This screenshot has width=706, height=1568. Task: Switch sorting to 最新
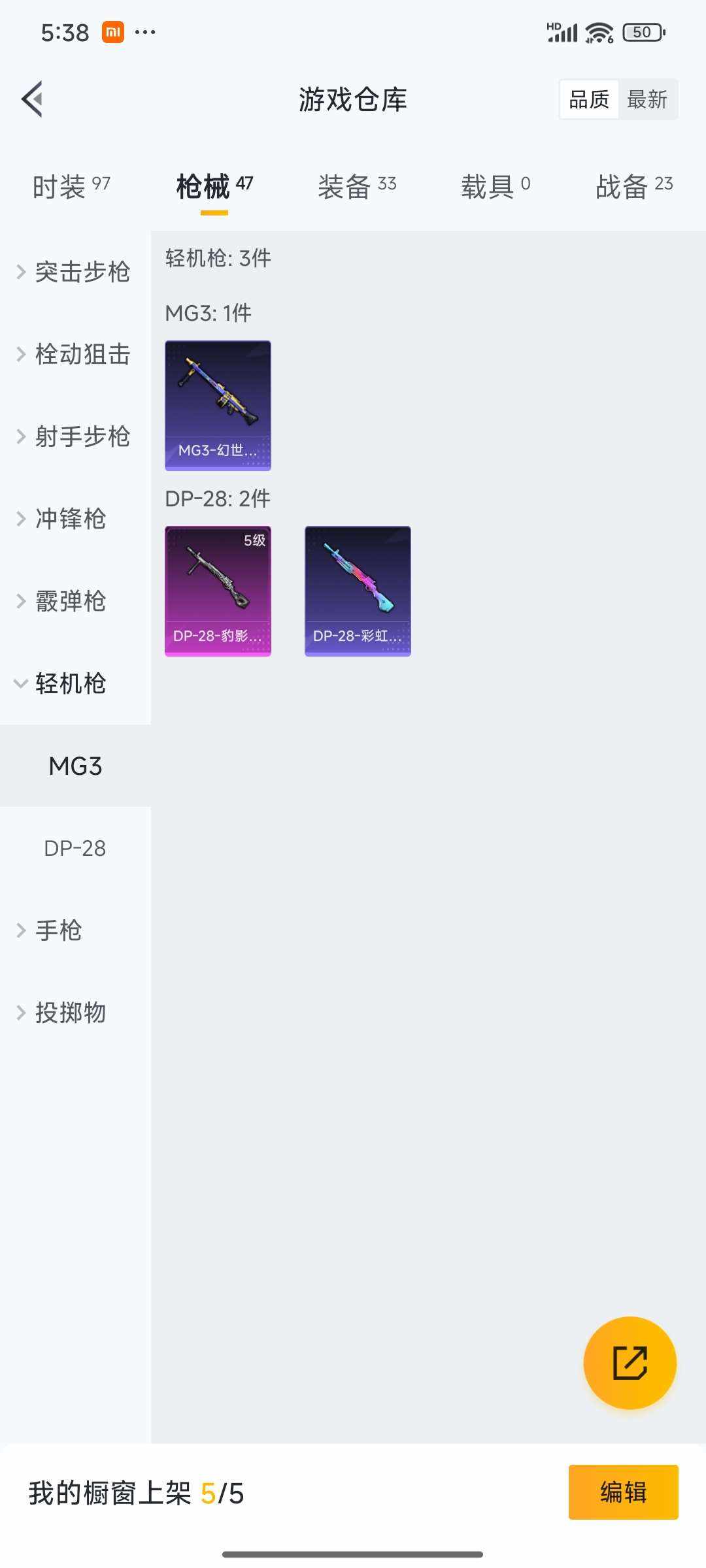tap(647, 99)
